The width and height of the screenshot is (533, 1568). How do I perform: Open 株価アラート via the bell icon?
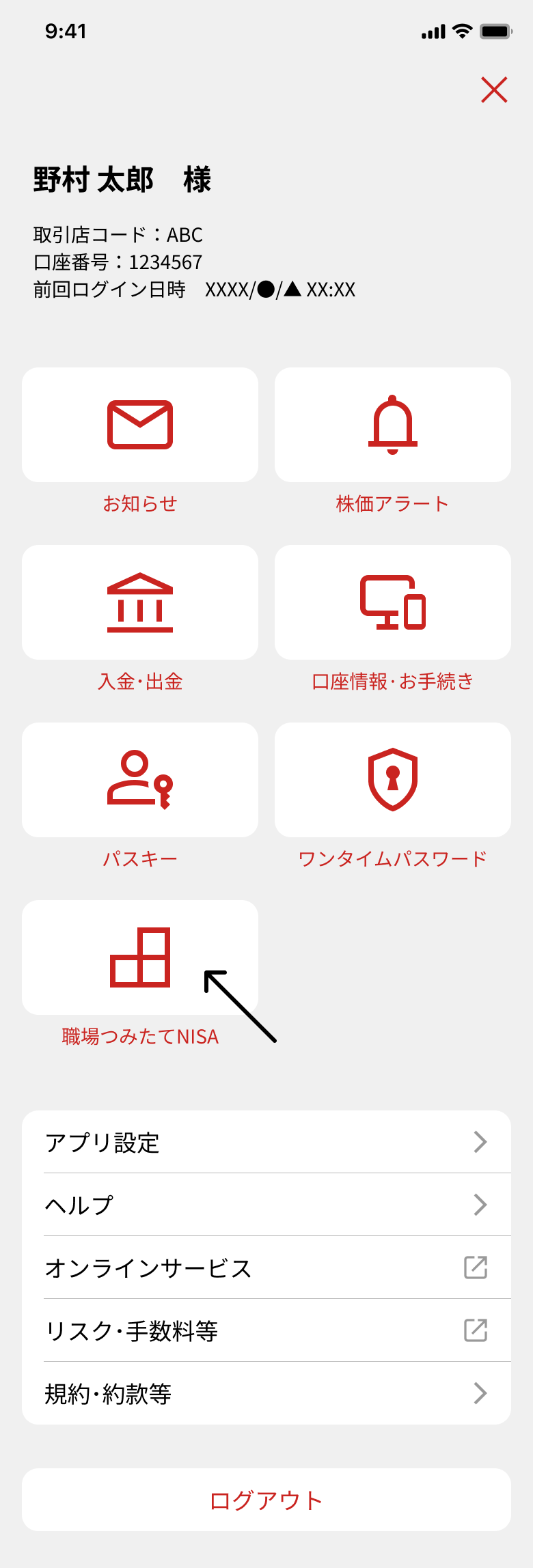coord(392,423)
